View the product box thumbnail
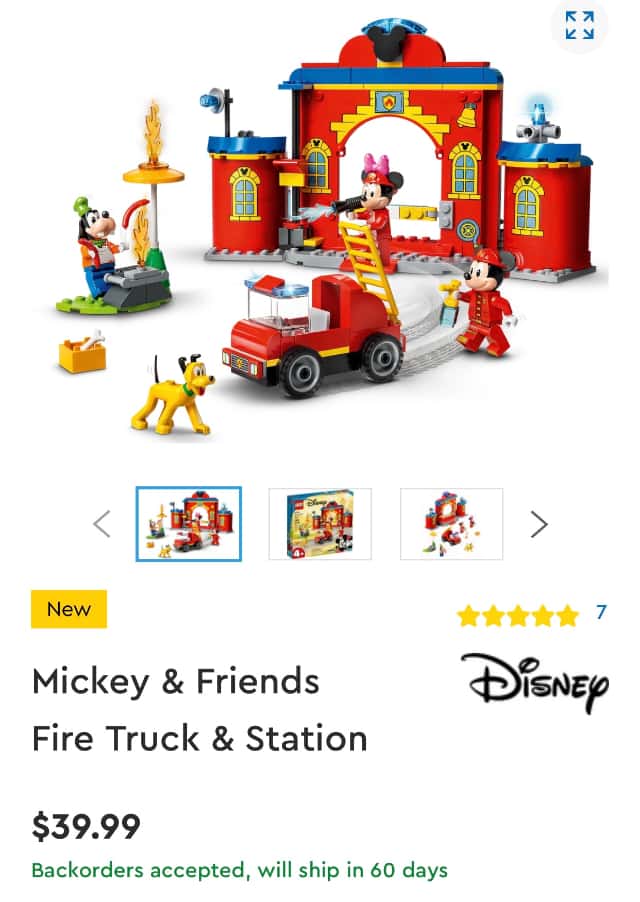 point(320,523)
